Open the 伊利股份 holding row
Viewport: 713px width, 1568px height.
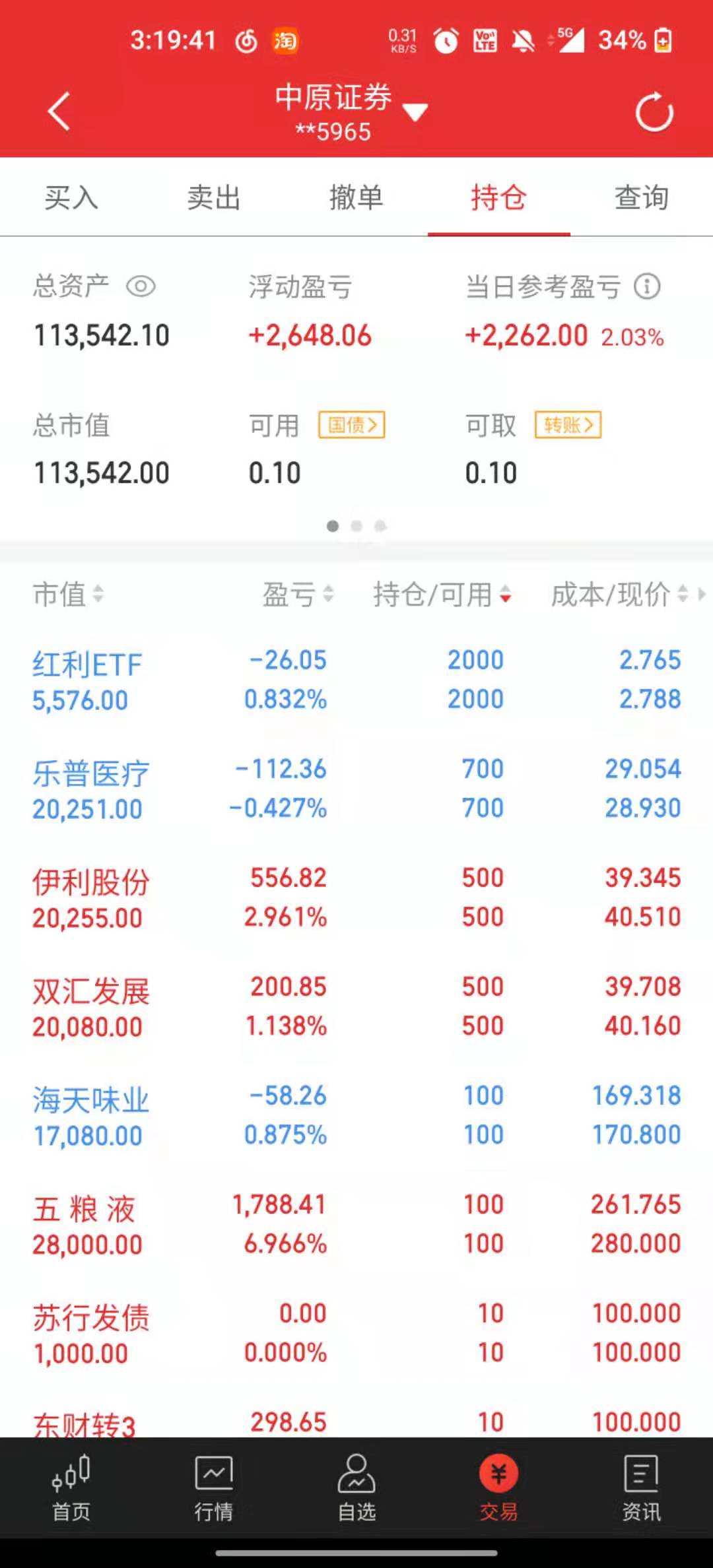point(356,898)
